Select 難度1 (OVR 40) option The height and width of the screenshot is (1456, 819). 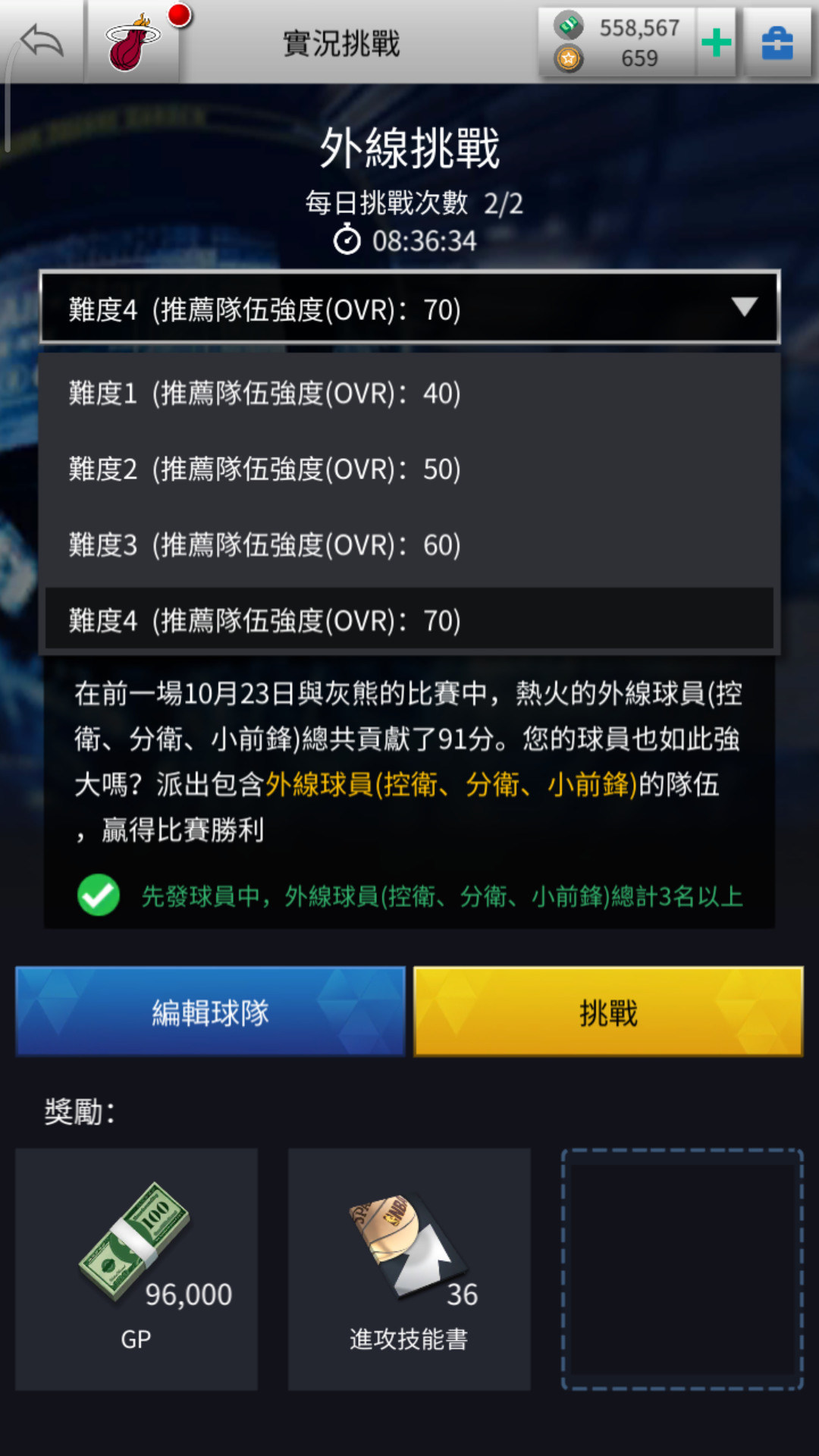coord(409,394)
